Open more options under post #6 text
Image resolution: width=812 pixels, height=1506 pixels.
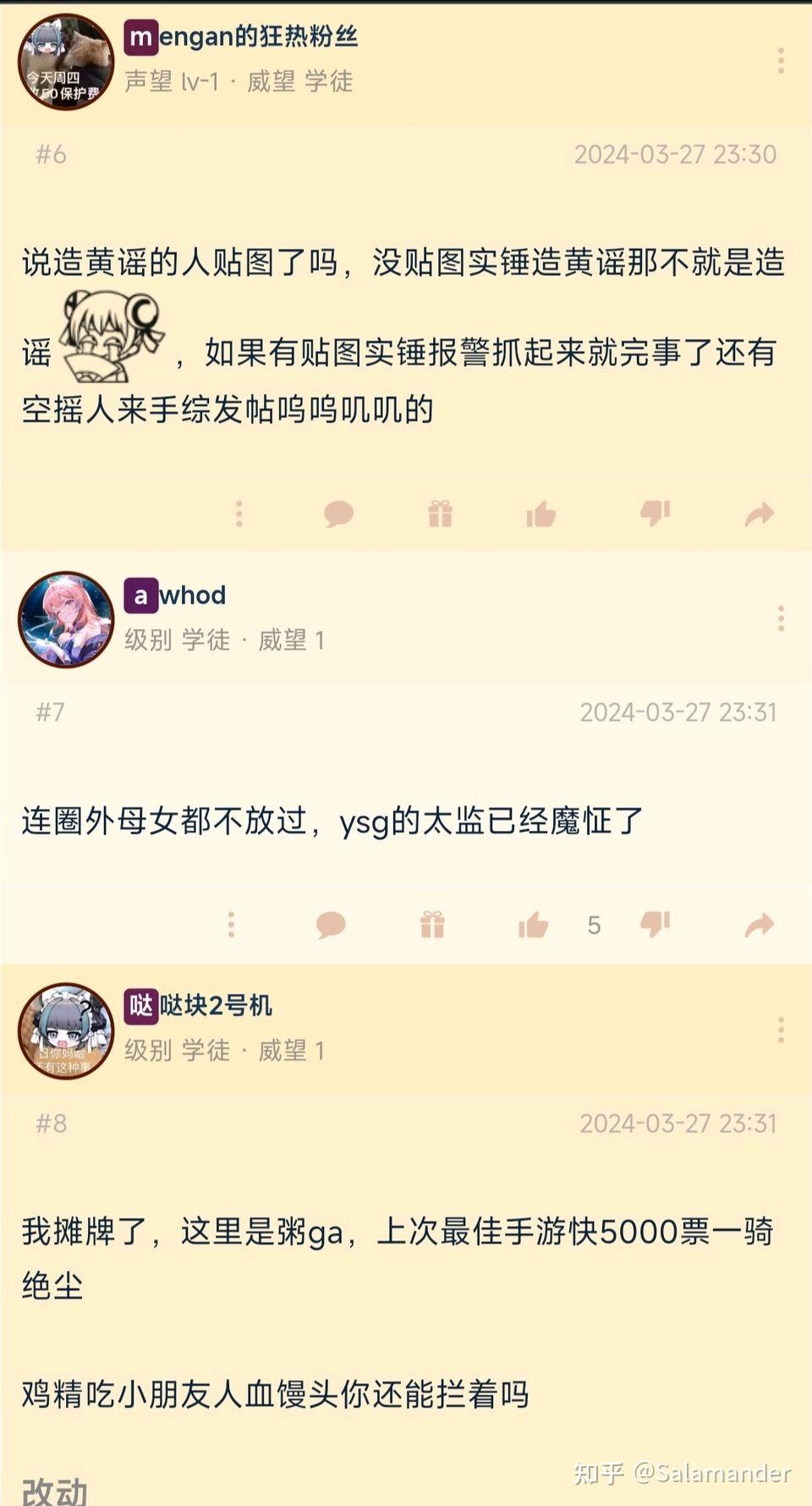pyautogui.click(x=239, y=514)
